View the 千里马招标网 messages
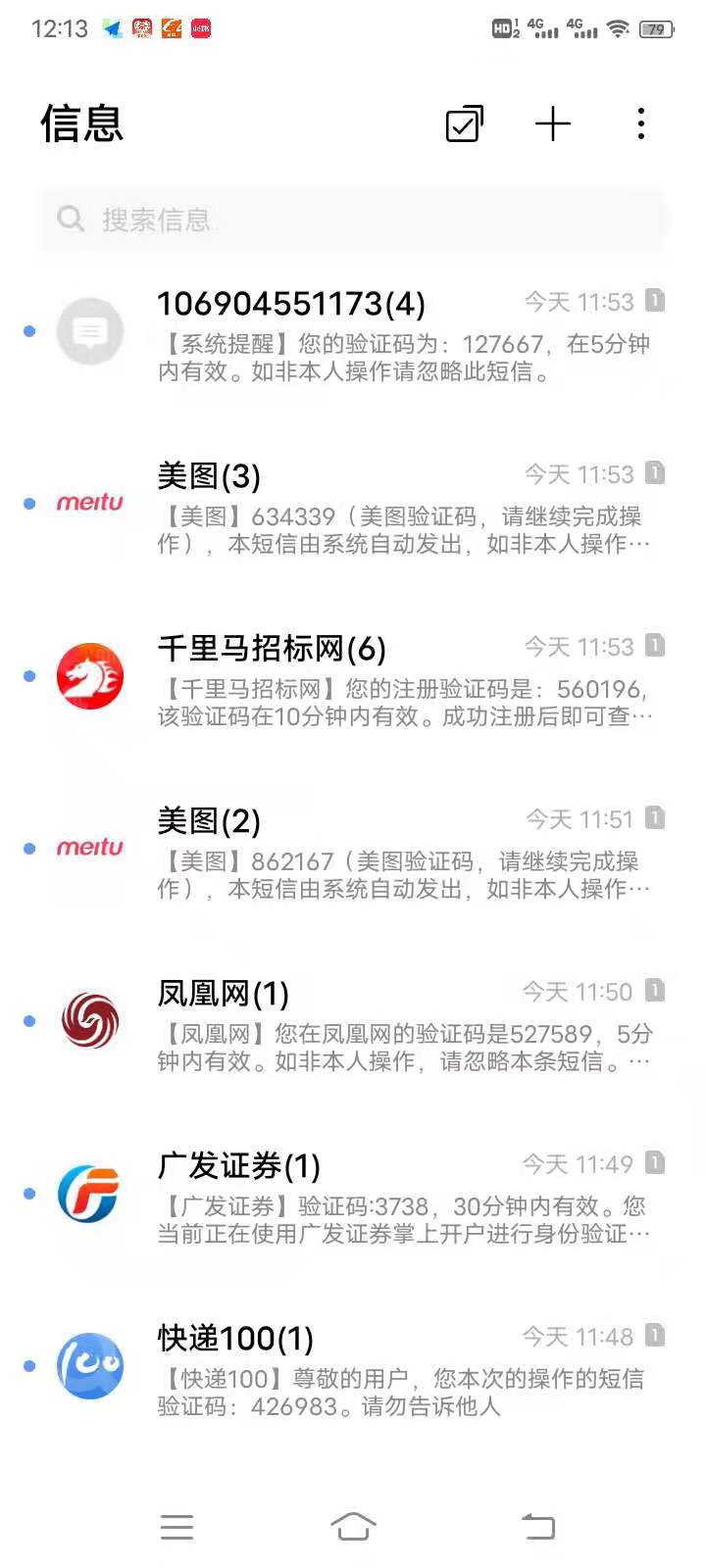Viewport: 706px width, 1568px height. [392, 680]
